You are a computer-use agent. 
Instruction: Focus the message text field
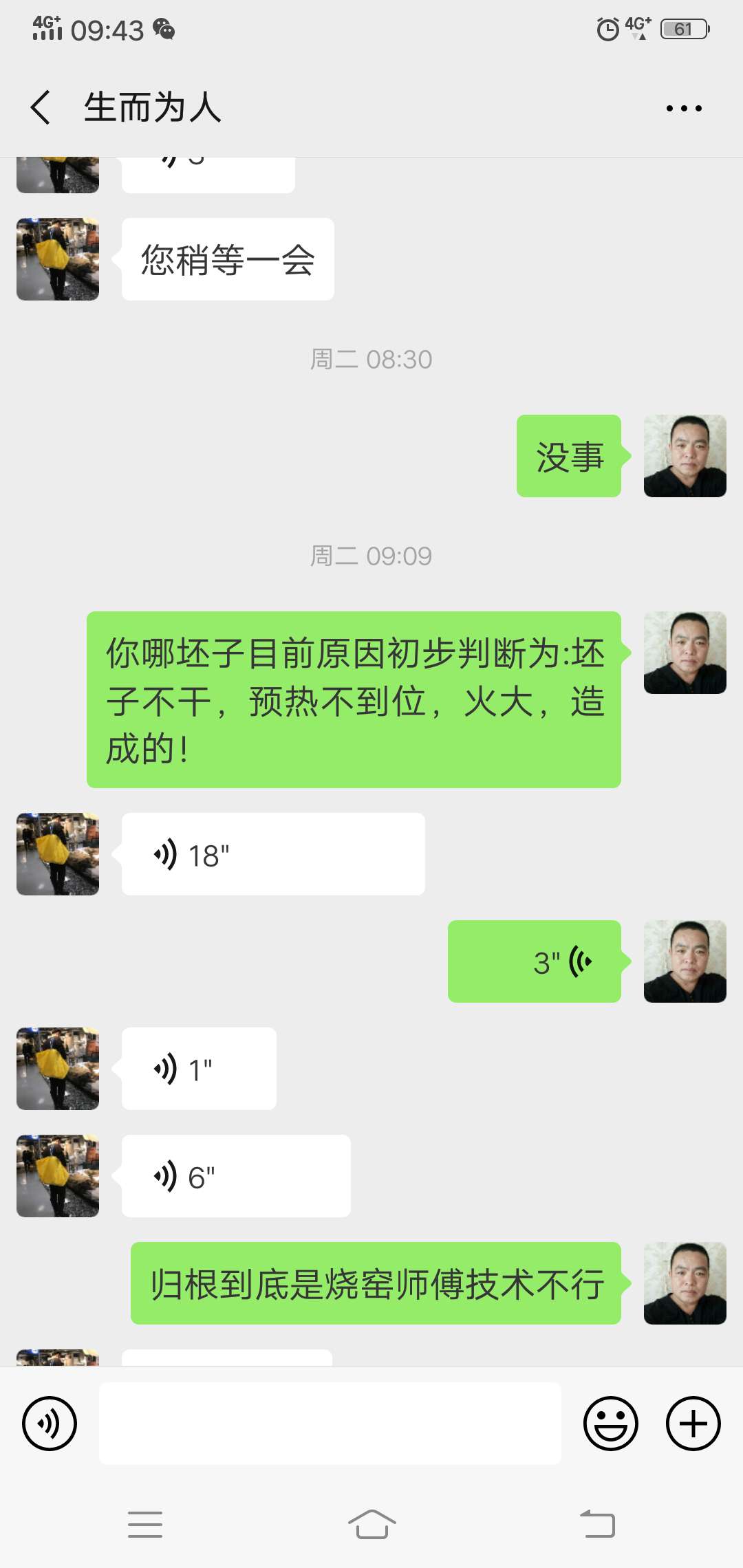[330, 1424]
